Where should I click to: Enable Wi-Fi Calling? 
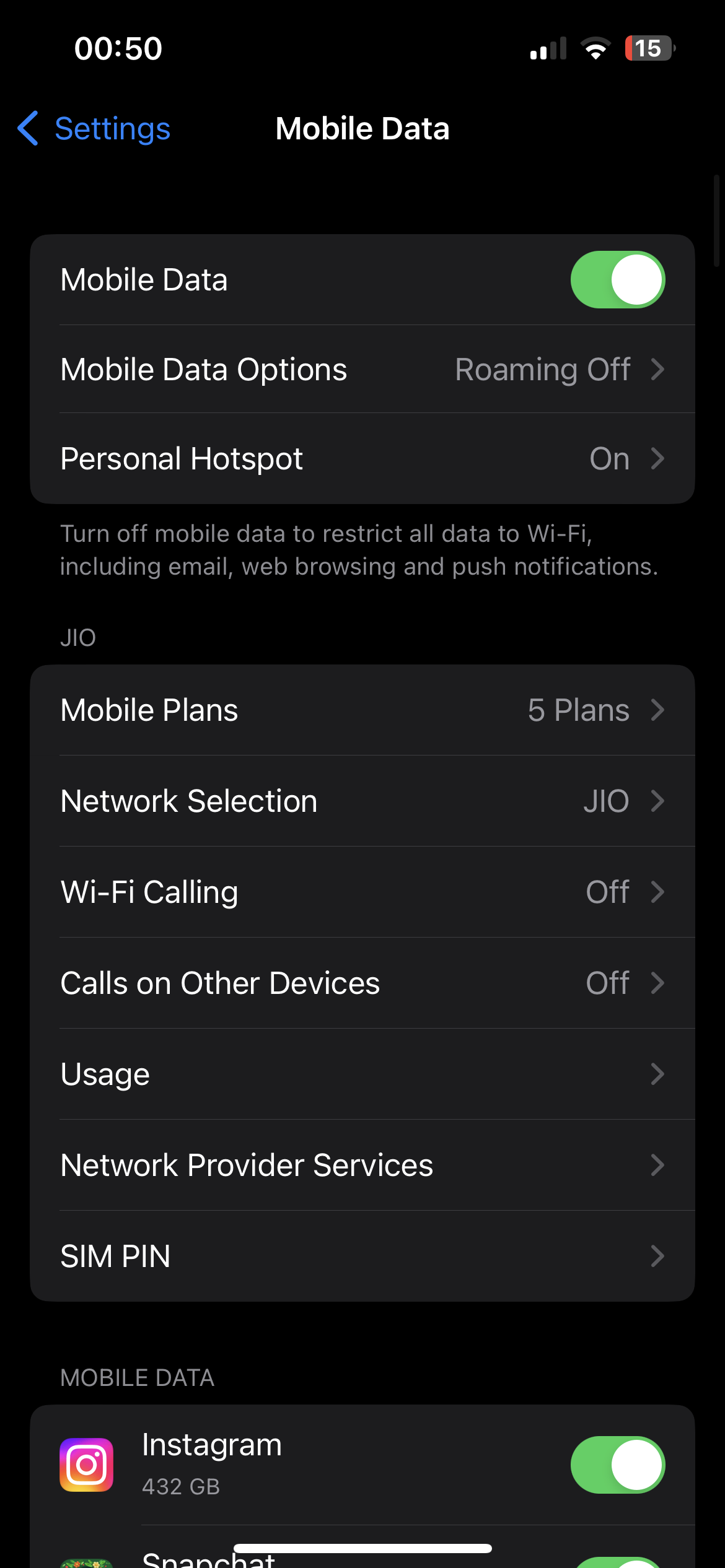(362, 892)
